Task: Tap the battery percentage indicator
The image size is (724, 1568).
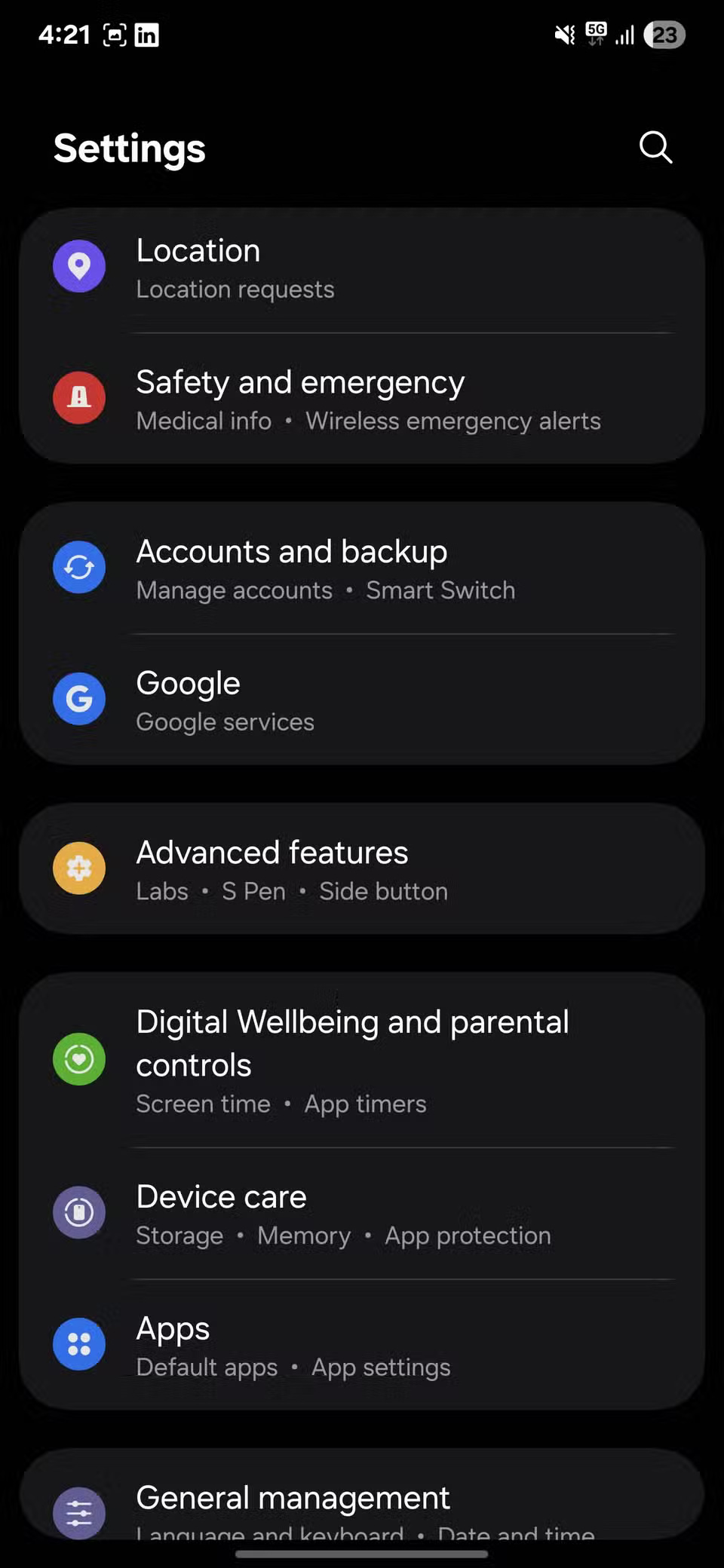Action: (664, 35)
